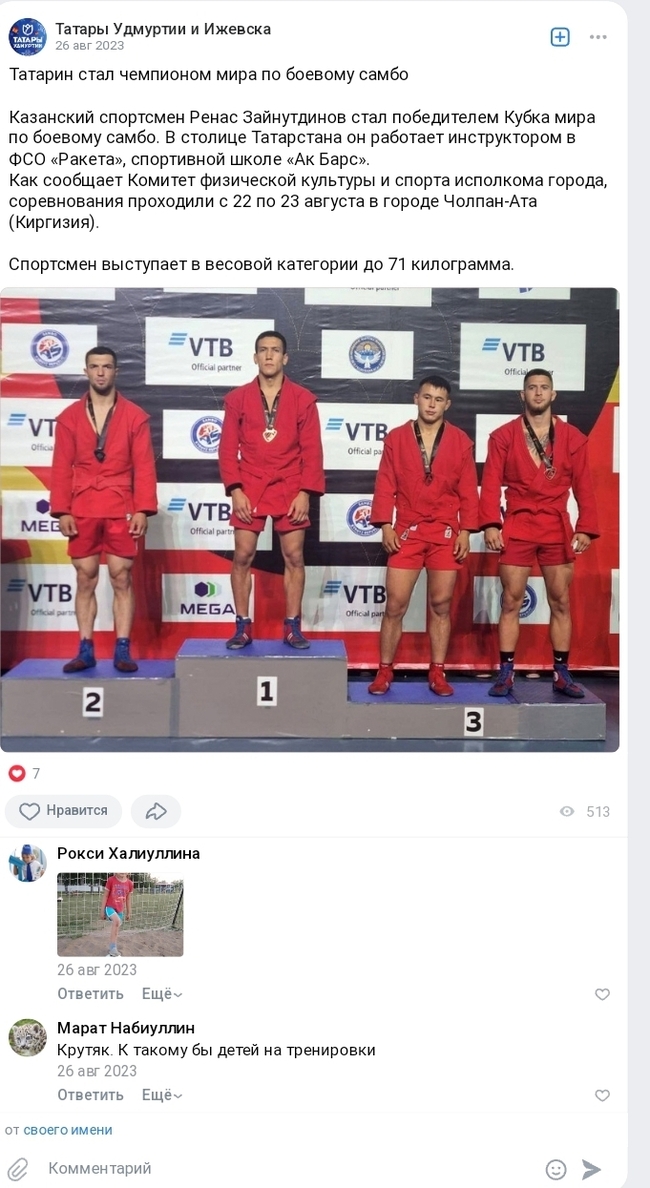Expand Ещё options under Марат Набиуллин's comment
The height and width of the screenshot is (1188, 650).
pos(162,1095)
